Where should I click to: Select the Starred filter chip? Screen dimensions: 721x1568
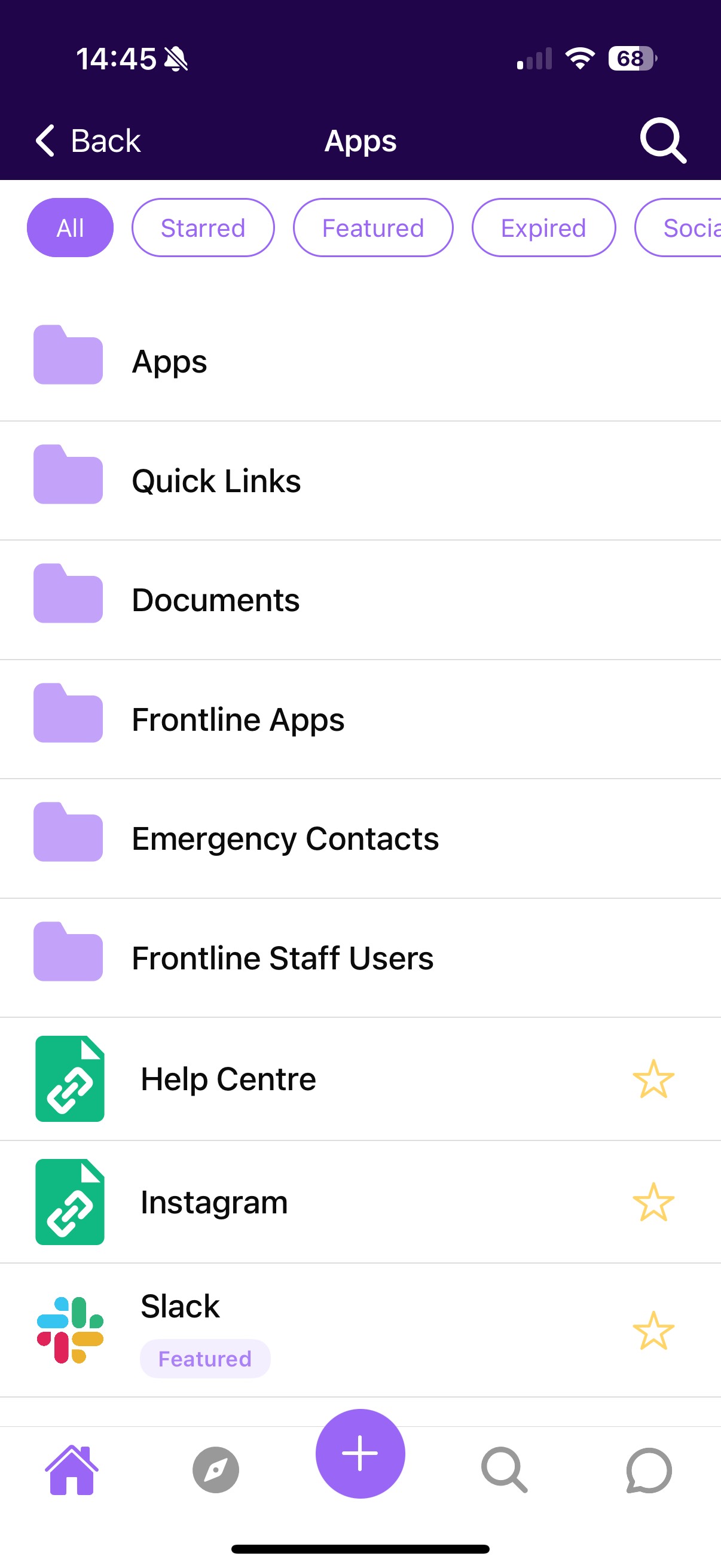coord(203,228)
